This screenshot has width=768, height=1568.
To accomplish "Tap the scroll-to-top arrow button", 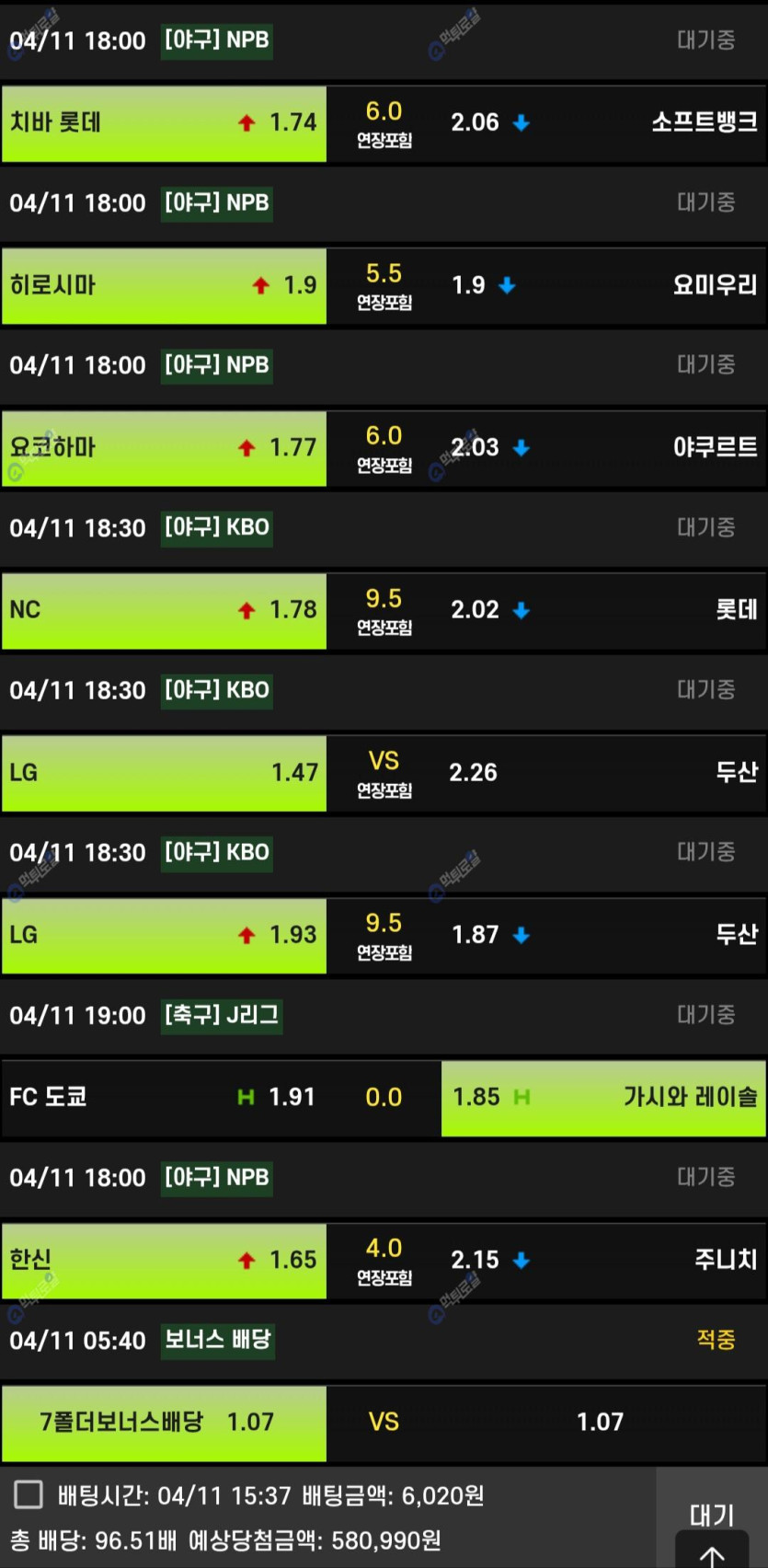I will pyautogui.click(x=712, y=1552).
